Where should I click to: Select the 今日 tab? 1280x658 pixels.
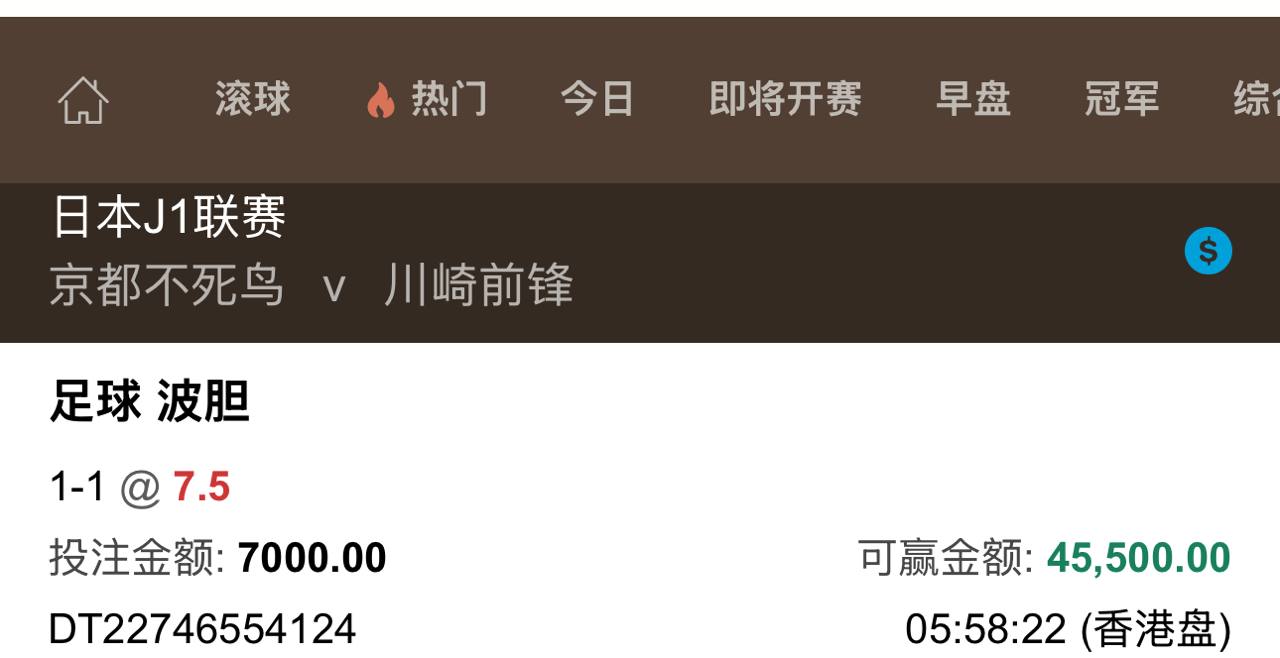click(x=597, y=100)
